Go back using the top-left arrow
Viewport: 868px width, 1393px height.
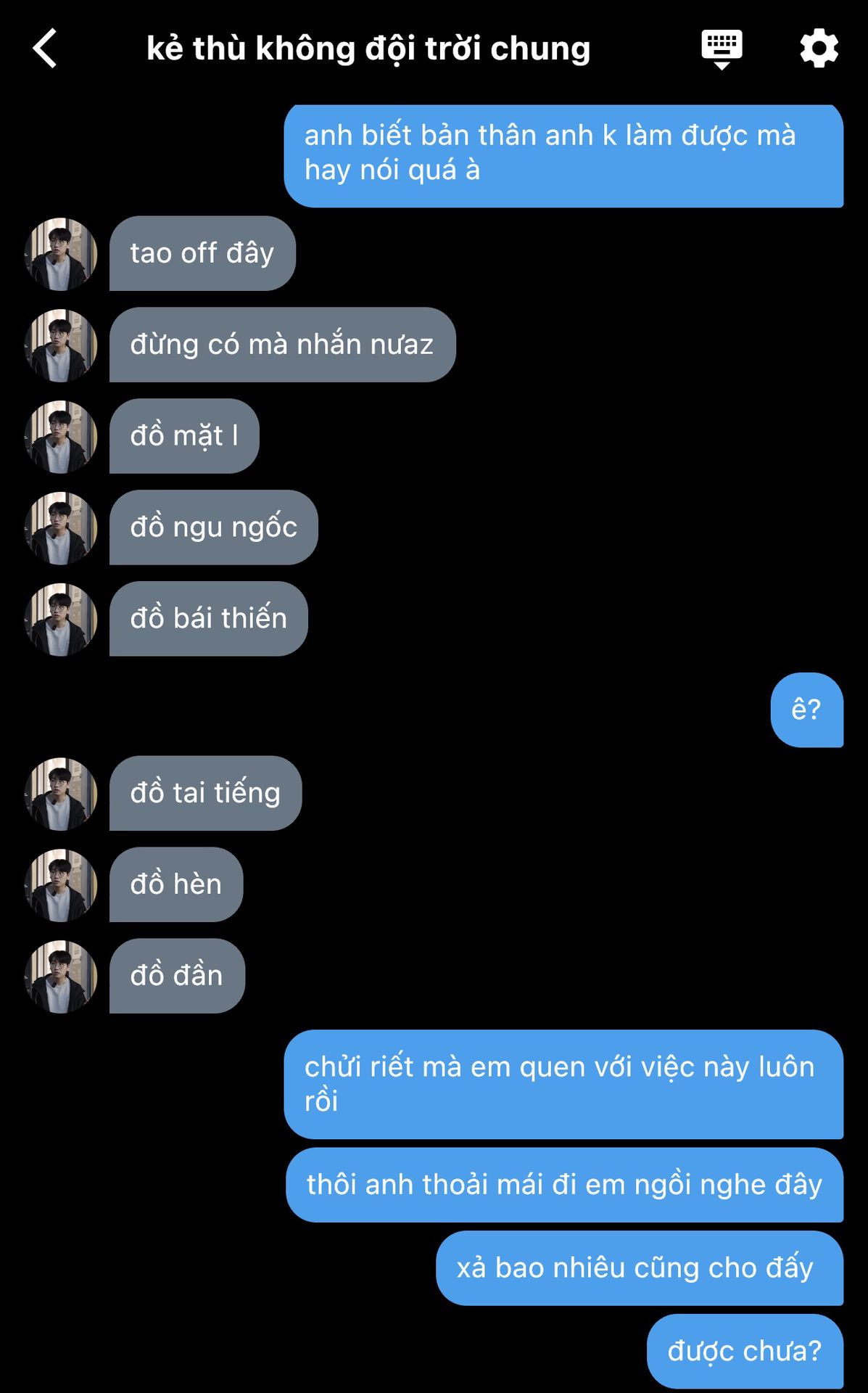[x=45, y=49]
